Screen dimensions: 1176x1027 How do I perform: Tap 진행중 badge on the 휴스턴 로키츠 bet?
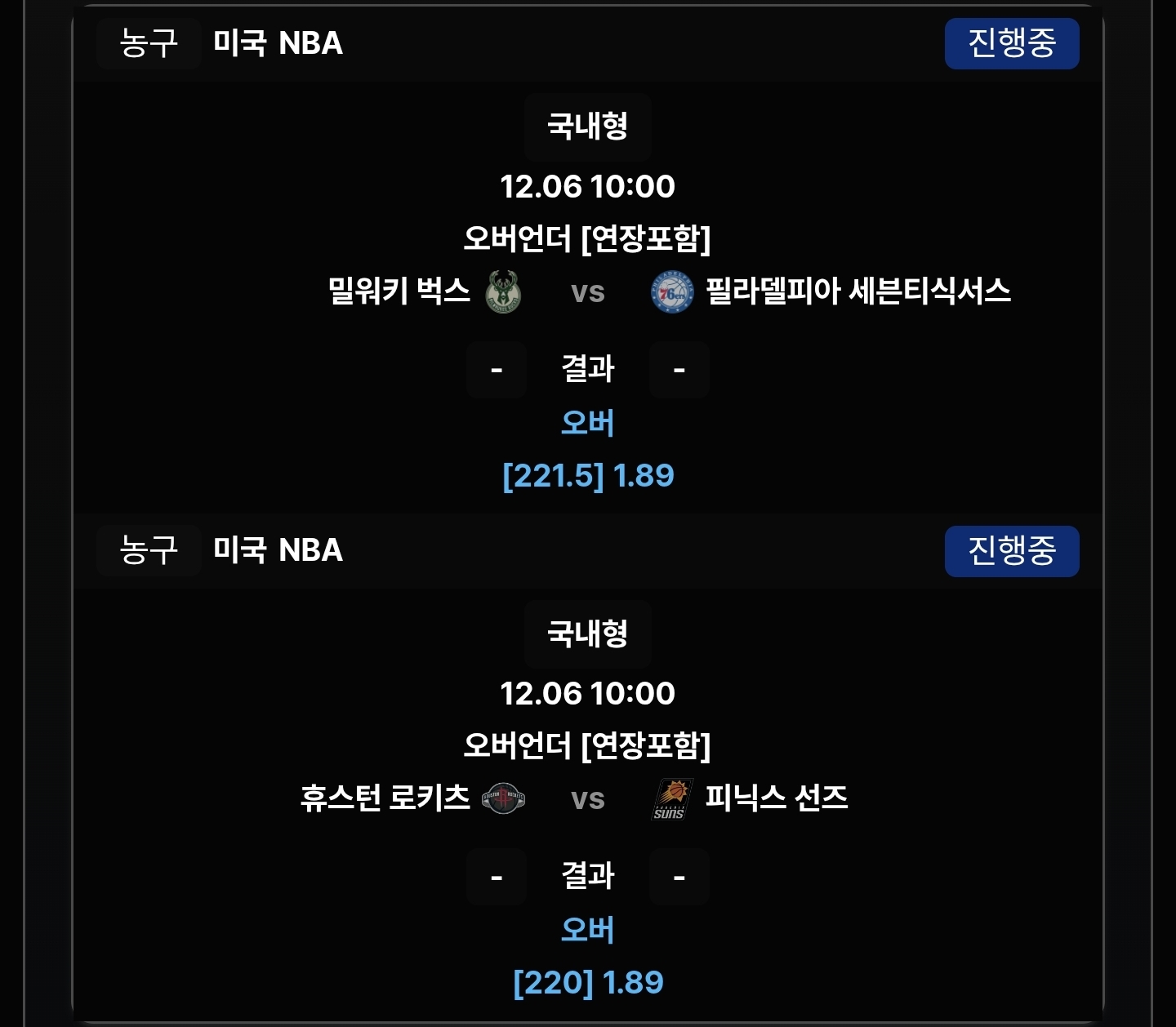click(x=1011, y=551)
